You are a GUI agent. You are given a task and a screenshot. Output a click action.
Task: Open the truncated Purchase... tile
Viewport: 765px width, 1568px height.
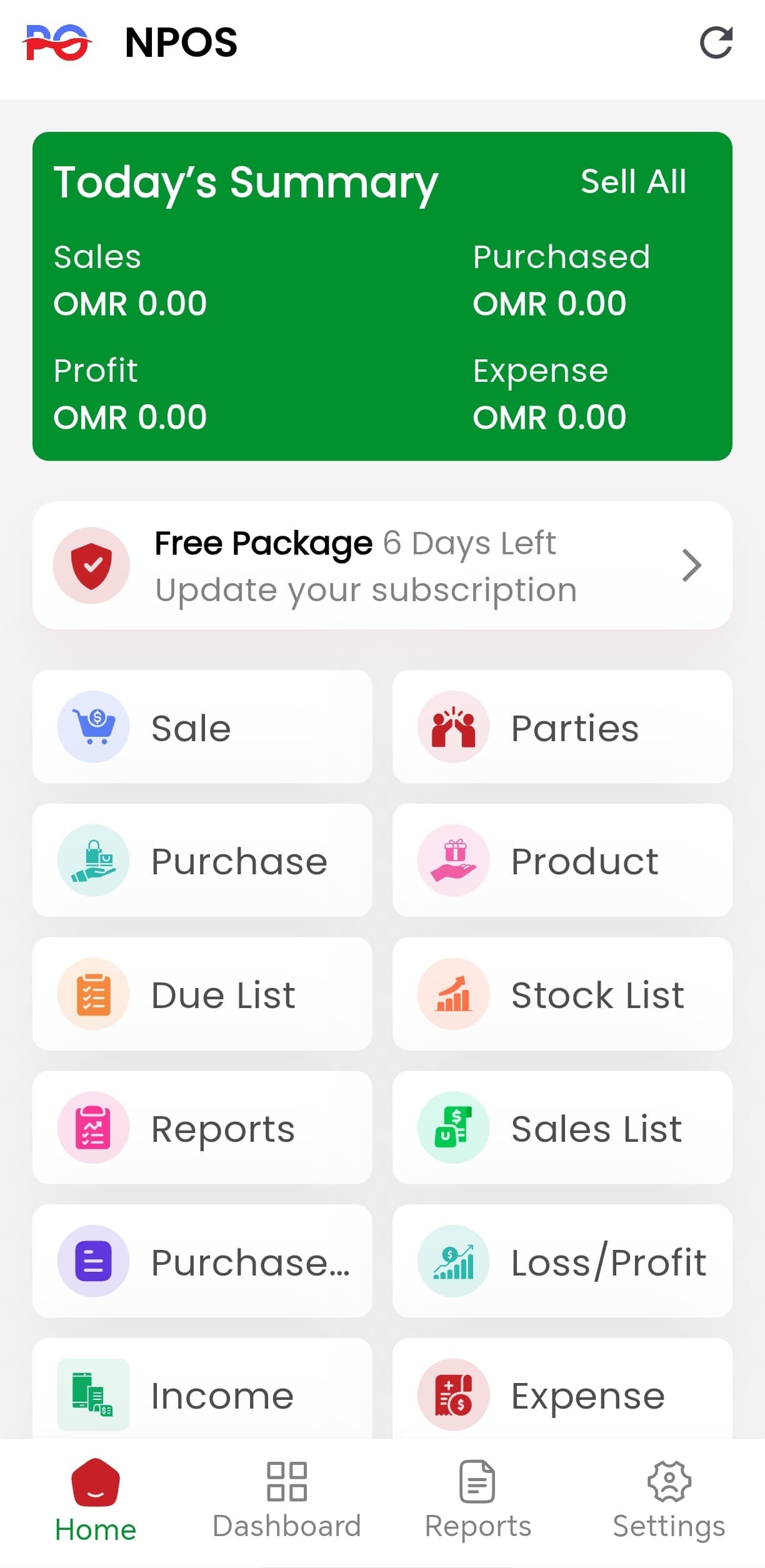tap(202, 1261)
